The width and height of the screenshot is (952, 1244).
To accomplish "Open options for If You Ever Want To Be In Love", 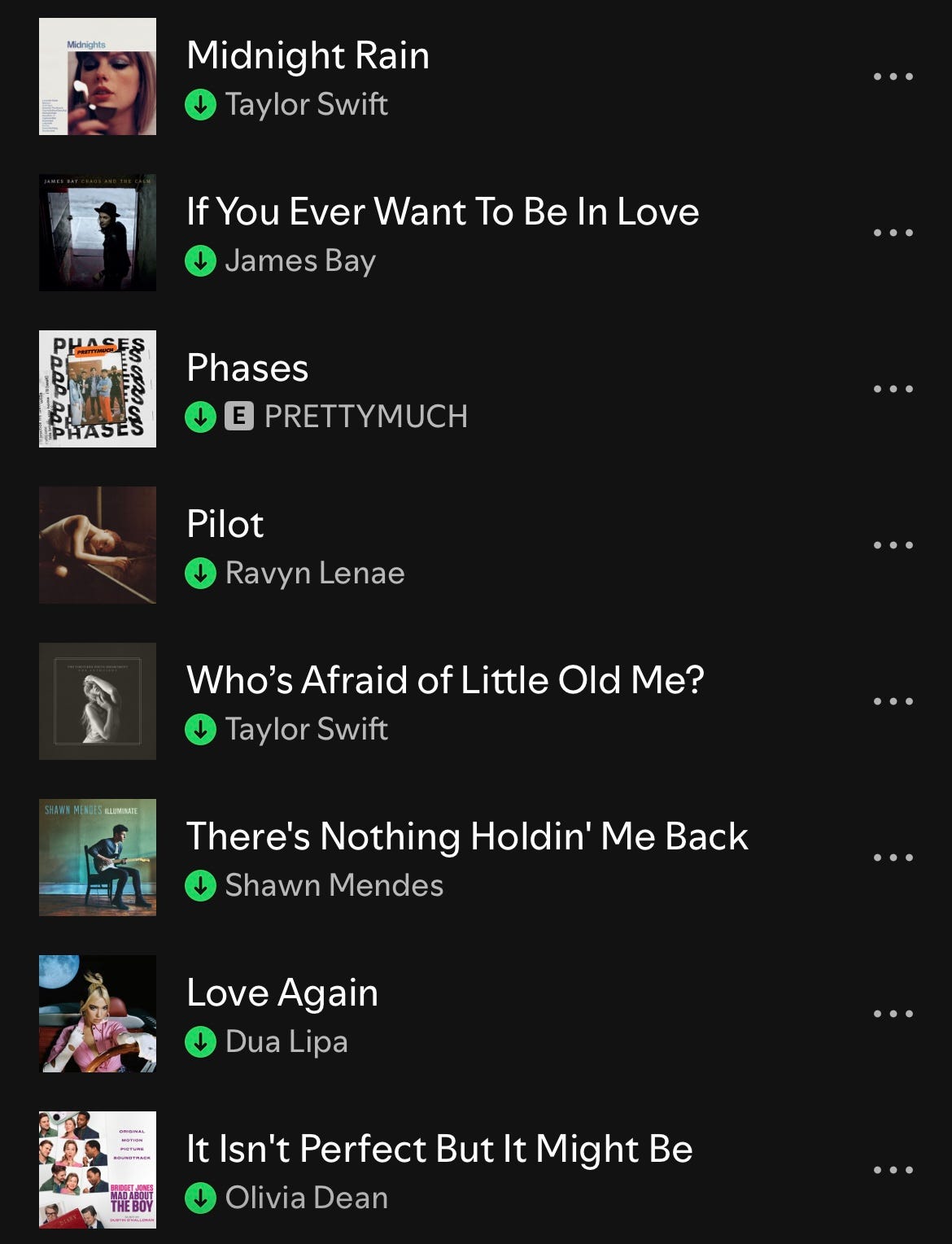I will point(893,233).
